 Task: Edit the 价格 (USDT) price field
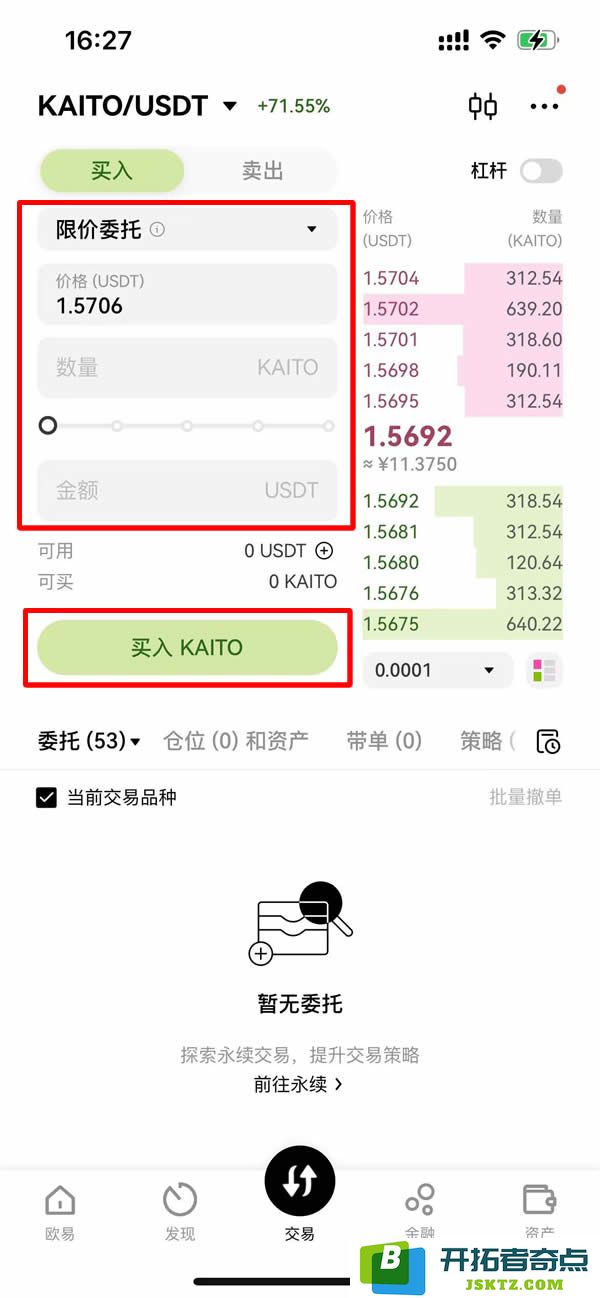point(187,295)
